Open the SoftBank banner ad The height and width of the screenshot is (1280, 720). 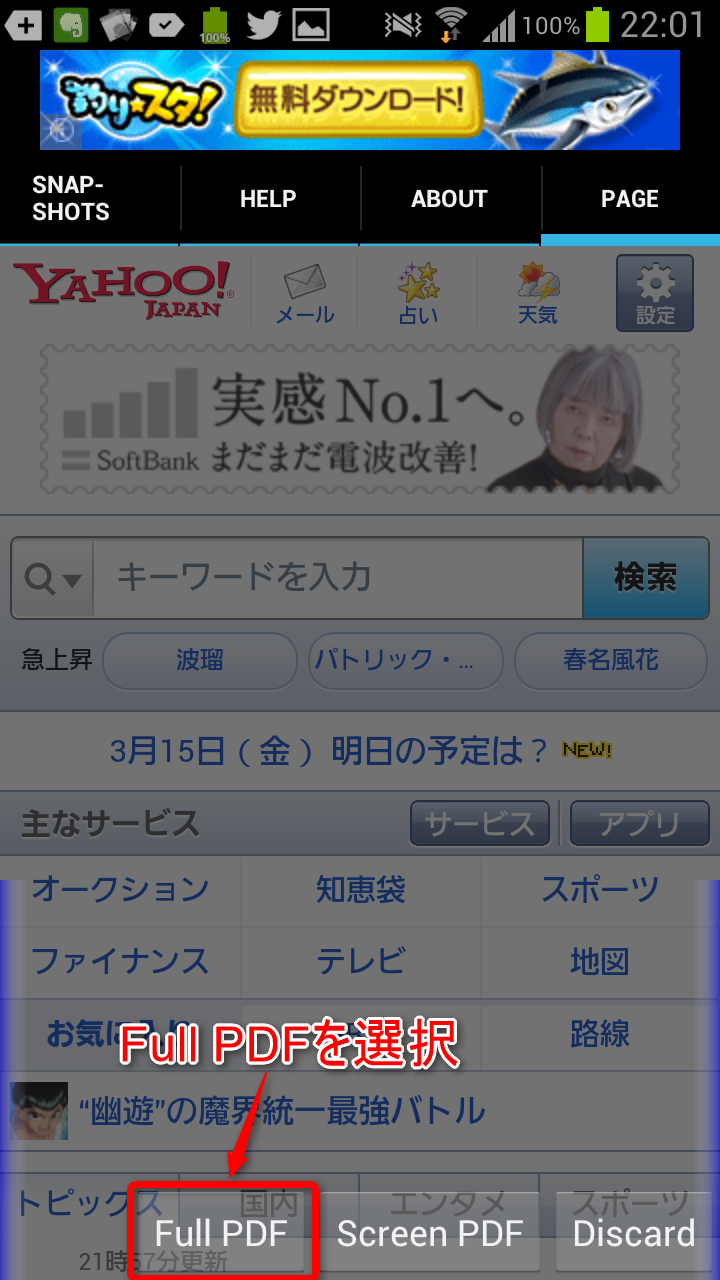(360, 419)
